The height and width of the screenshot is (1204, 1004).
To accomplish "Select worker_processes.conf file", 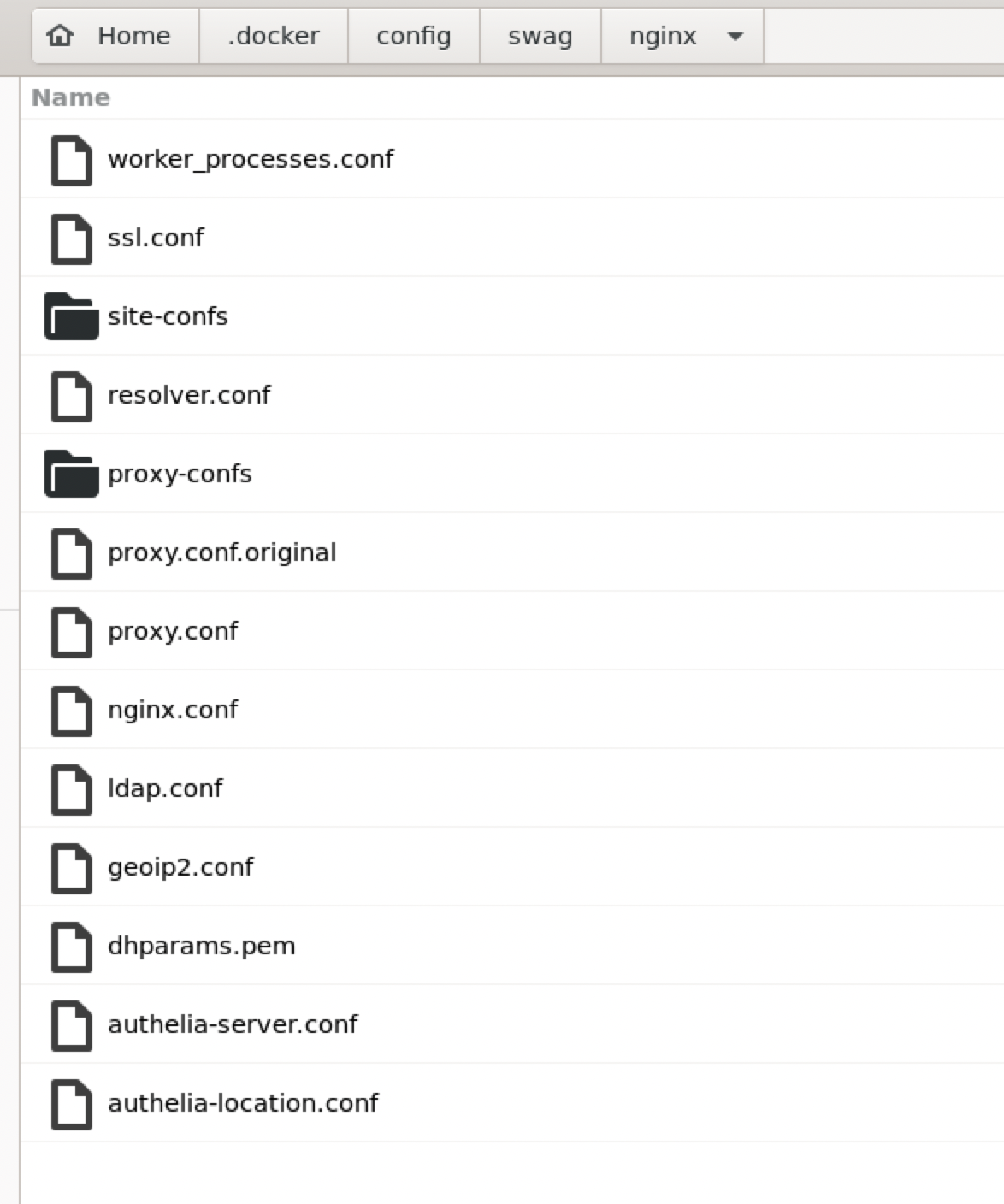I will point(511,159).
